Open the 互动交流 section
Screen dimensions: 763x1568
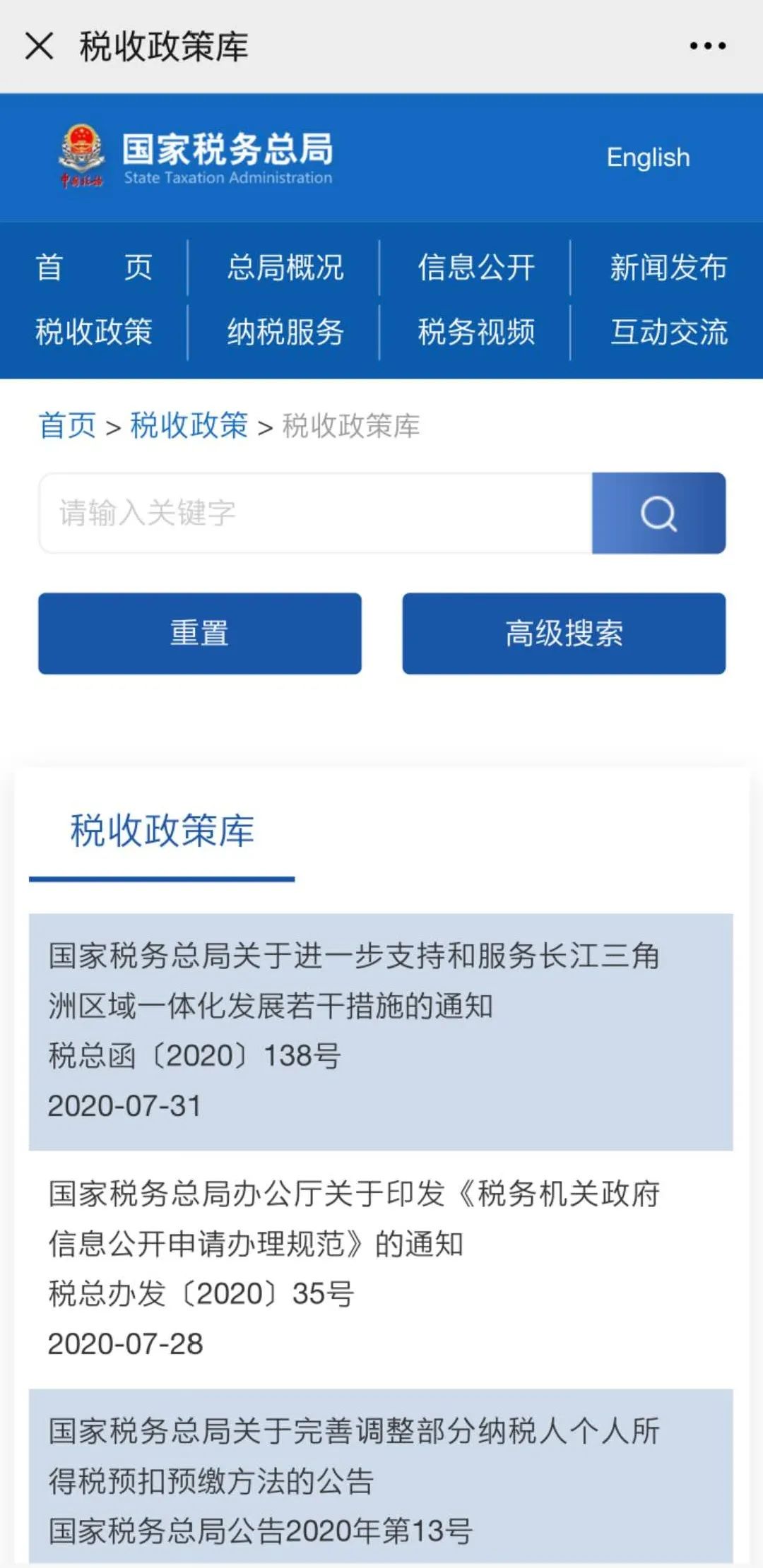(668, 332)
